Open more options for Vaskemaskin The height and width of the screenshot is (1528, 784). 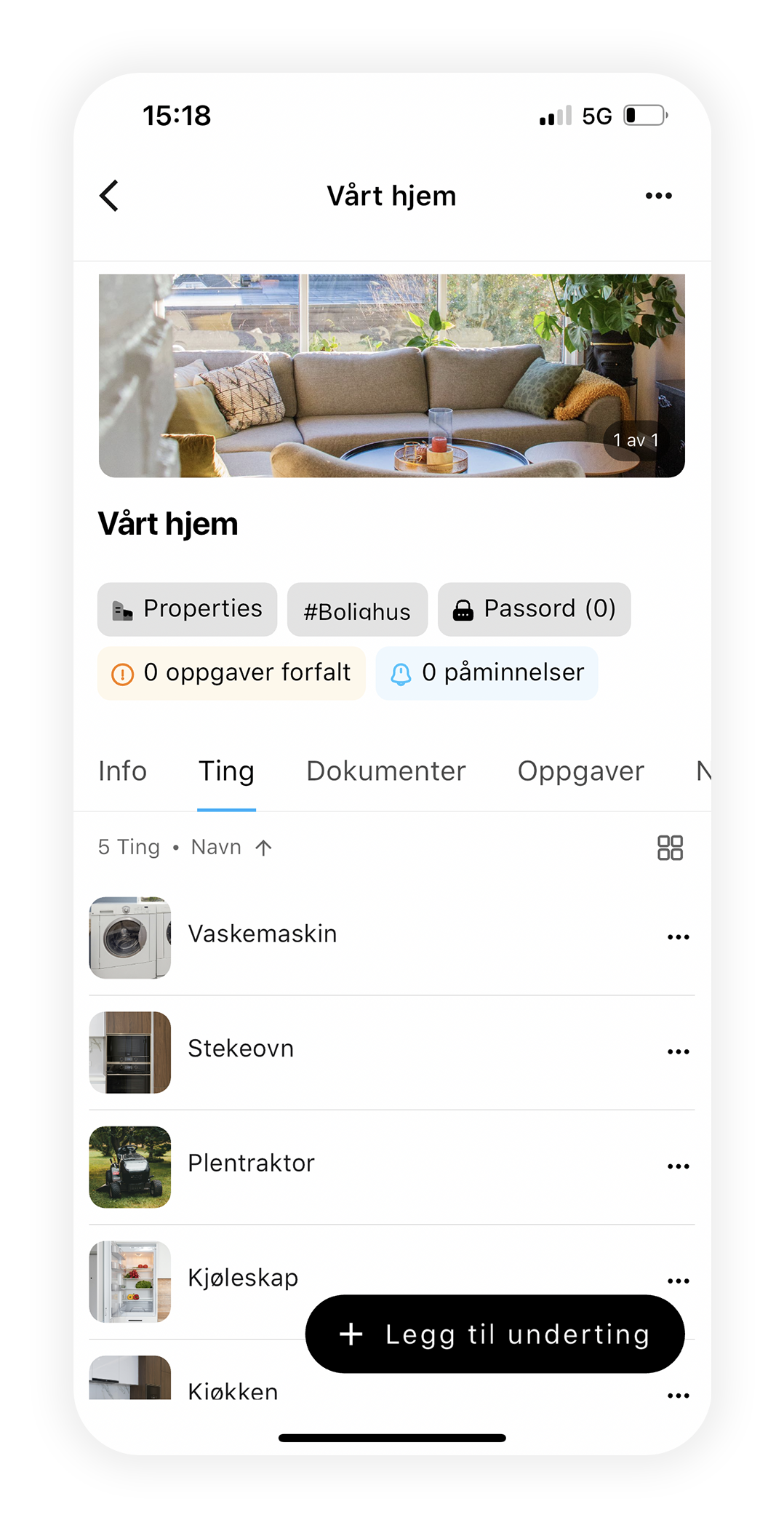point(678,937)
